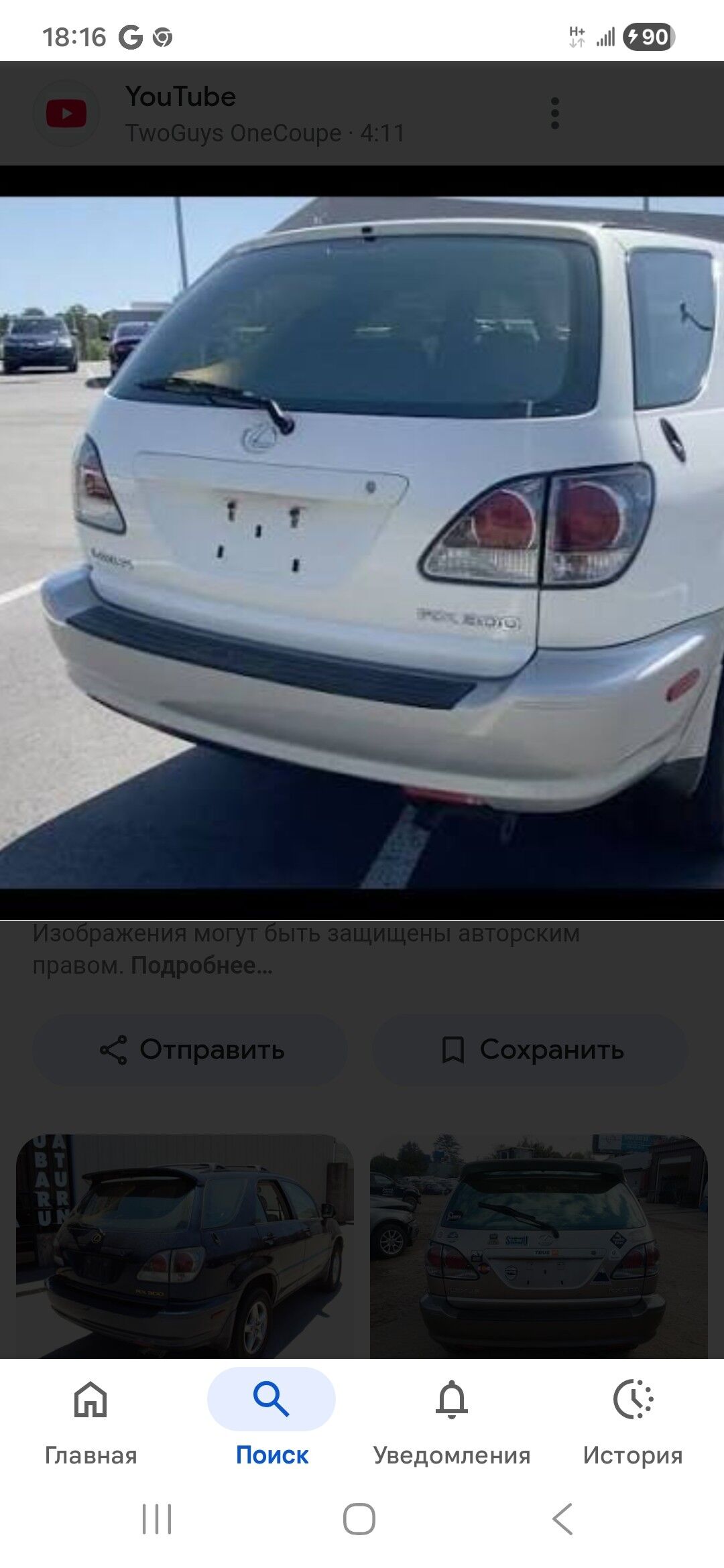724x1568 pixels.
Task: Open the dark blue Lexus related image
Action: 184,1246
